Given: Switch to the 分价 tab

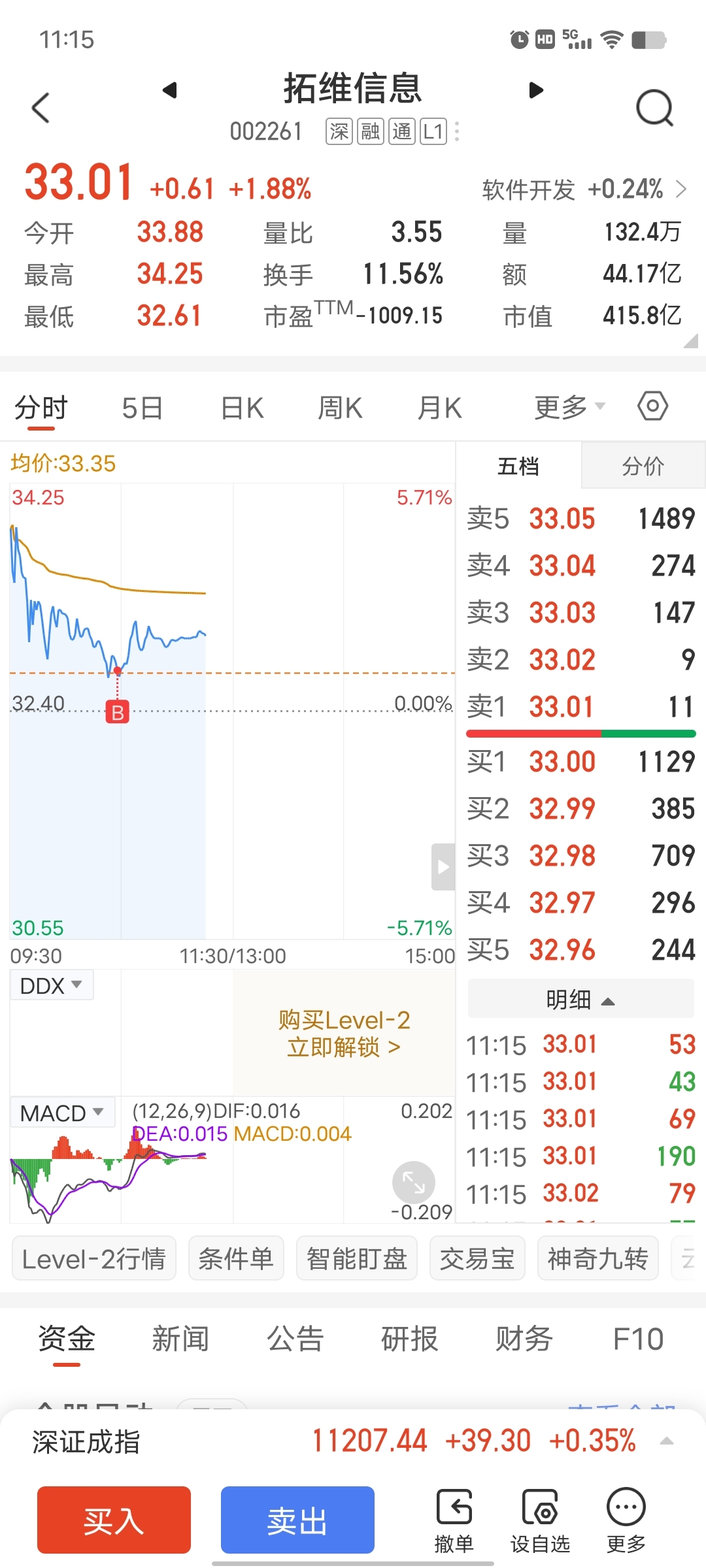Looking at the screenshot, I should tap(643, 466).
